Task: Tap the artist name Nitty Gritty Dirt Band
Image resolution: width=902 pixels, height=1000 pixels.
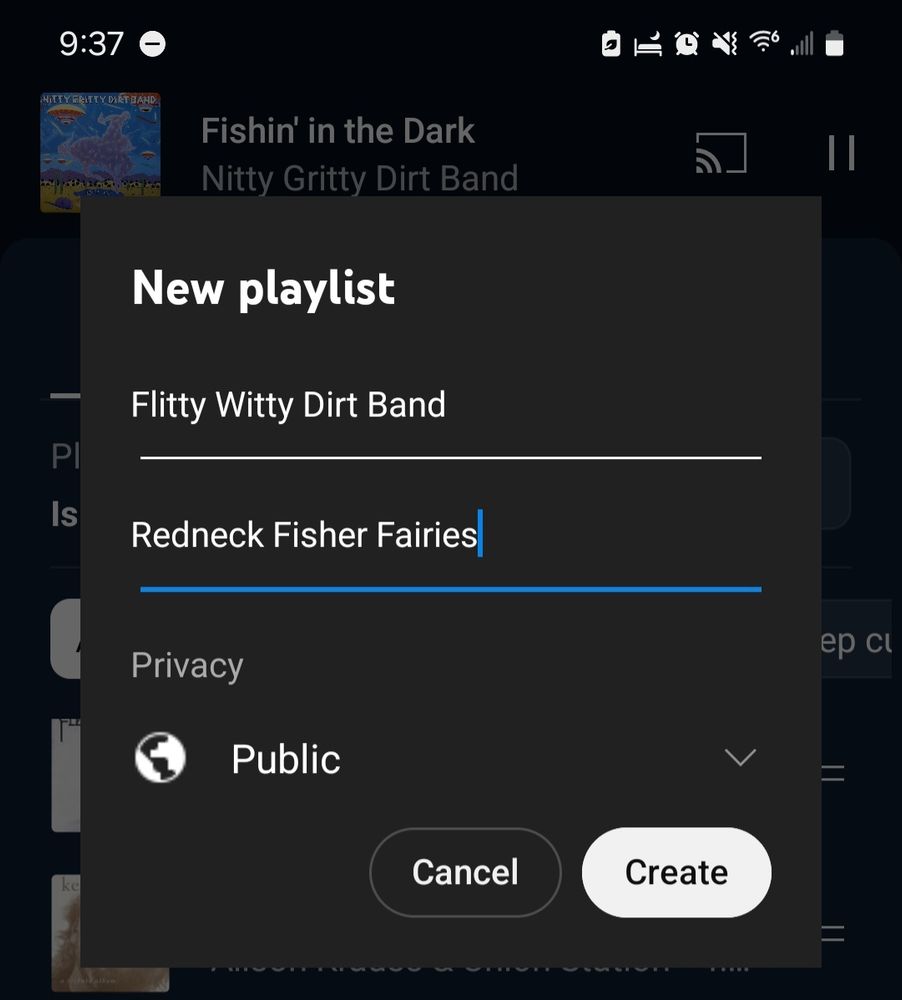Action: 360,179
